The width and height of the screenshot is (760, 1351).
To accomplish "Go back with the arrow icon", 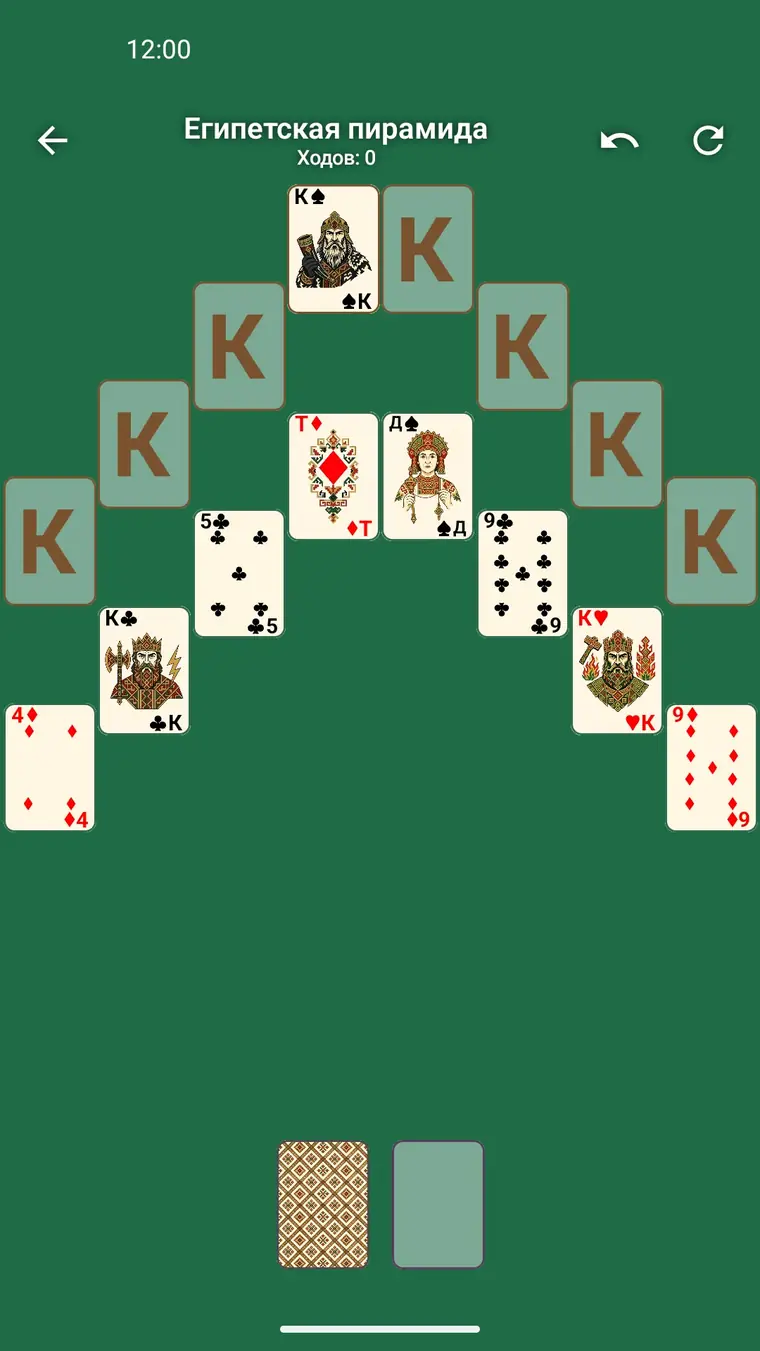I will (53, 141).
